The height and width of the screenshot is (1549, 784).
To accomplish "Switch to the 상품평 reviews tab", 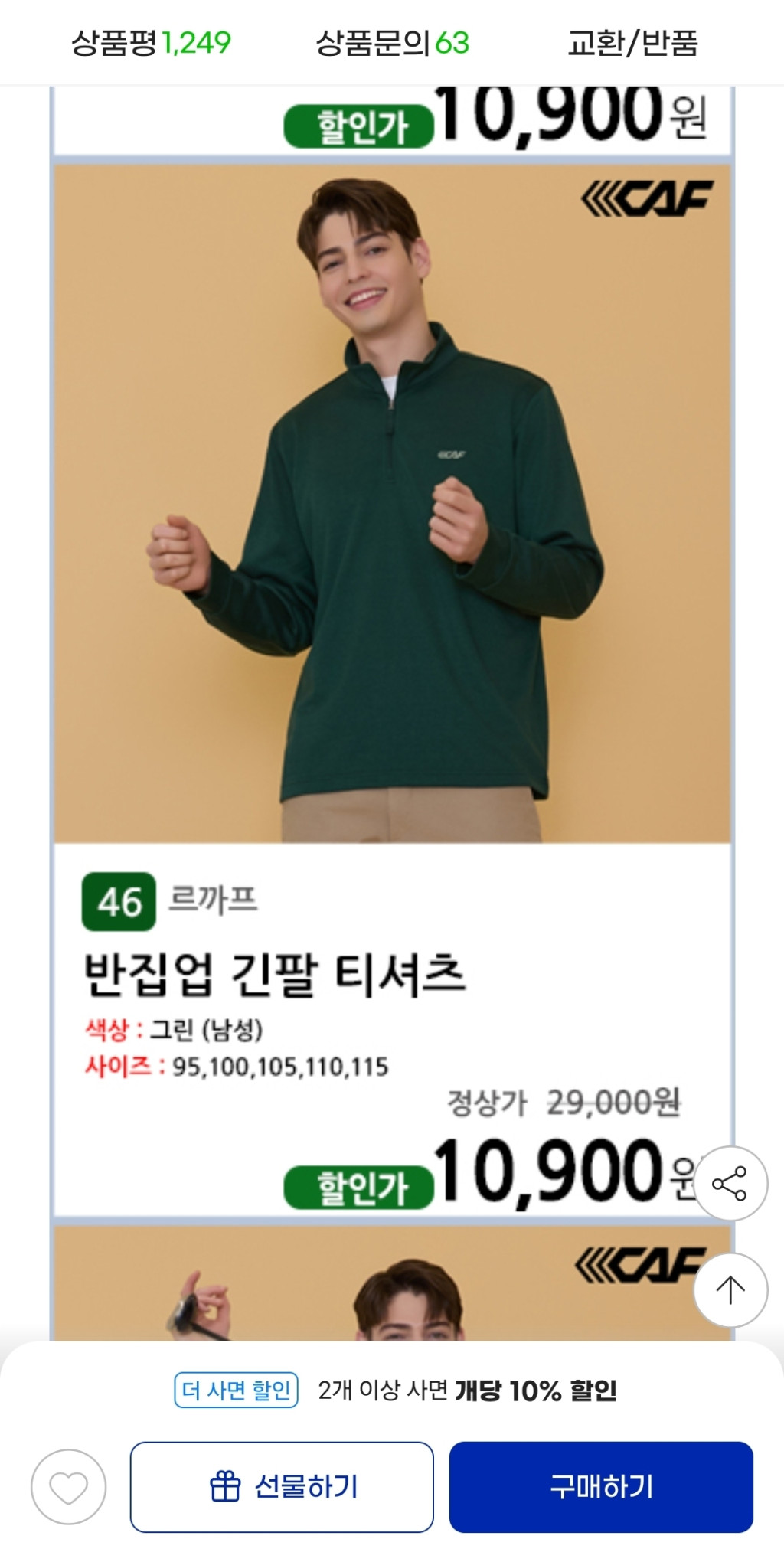I will pyautogui.click(x=151, y=43).
